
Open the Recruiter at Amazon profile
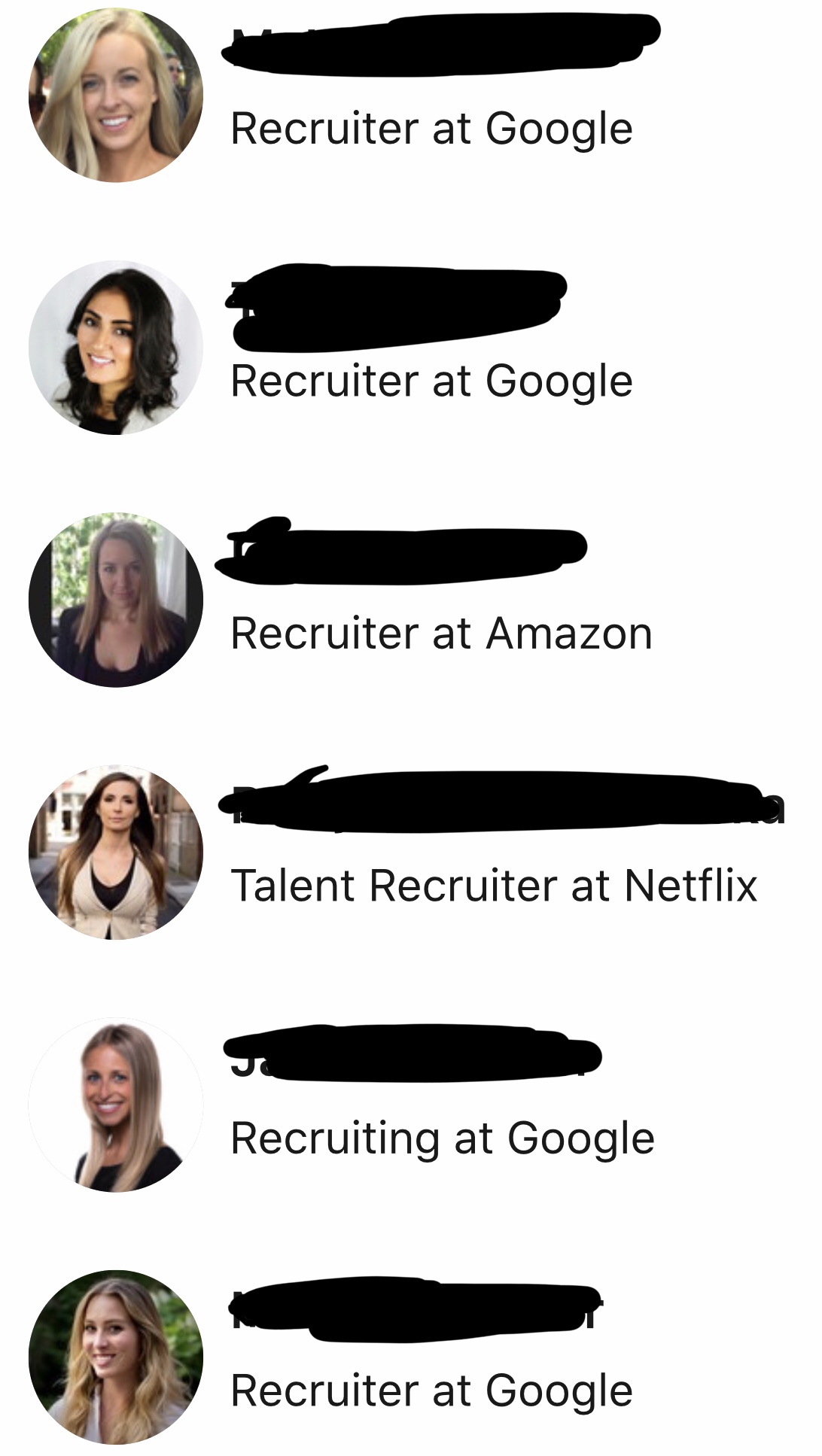pos(440,633)
